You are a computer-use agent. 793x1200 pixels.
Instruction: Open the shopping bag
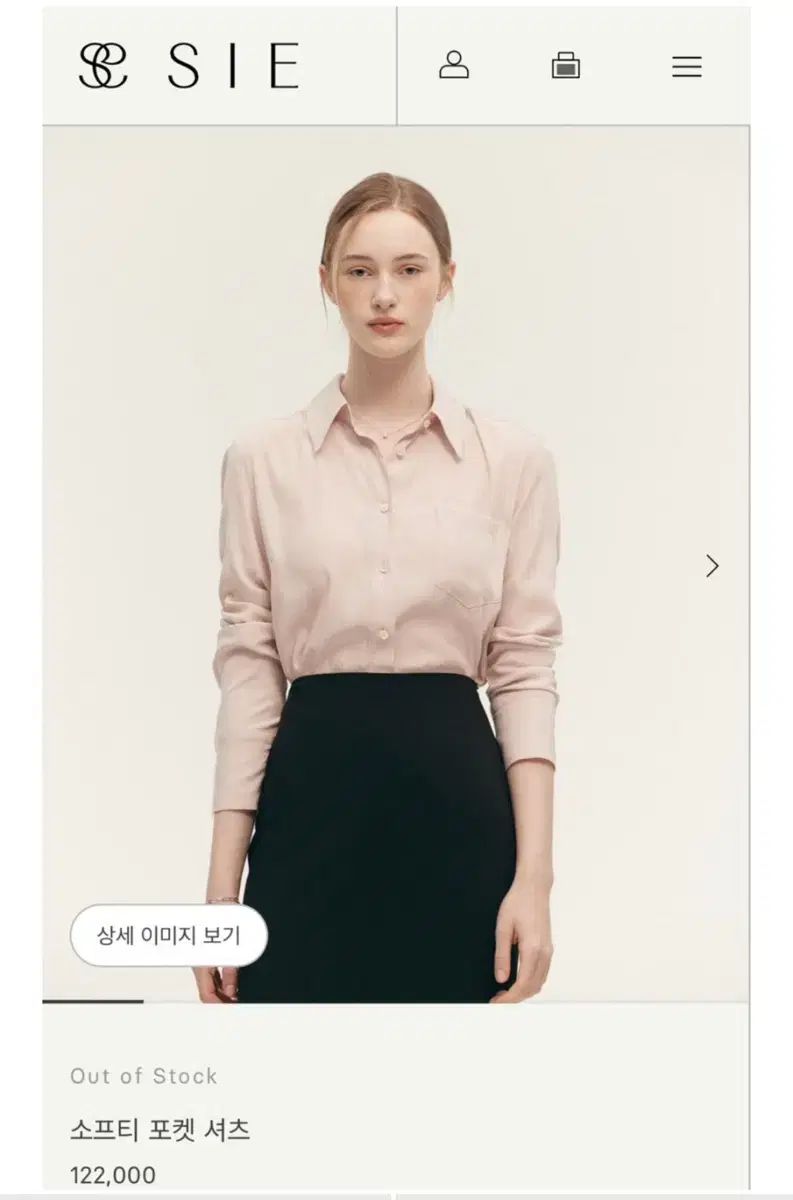pos(566,66)
